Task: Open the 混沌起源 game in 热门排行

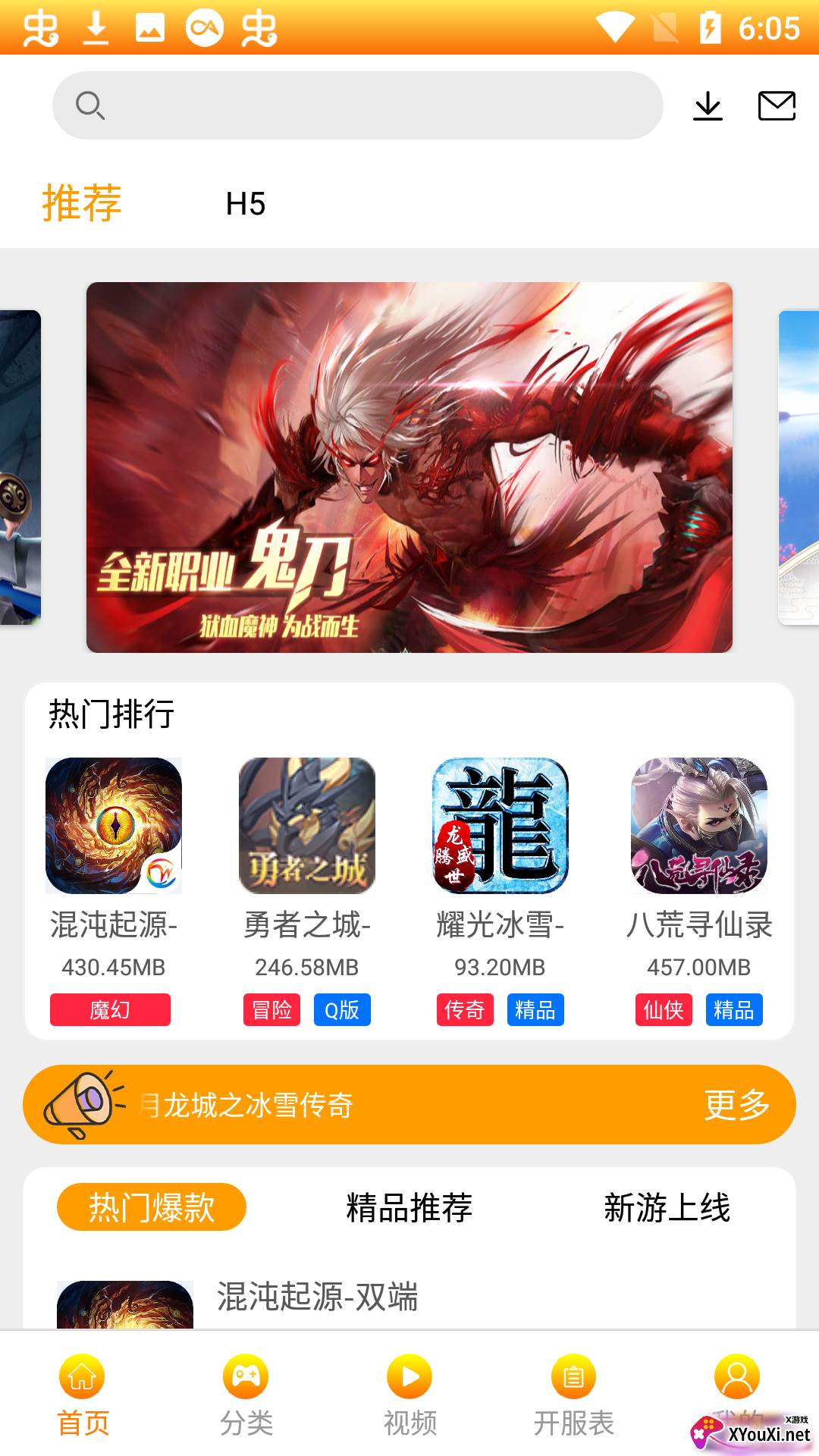Action: tap(114, 826)
